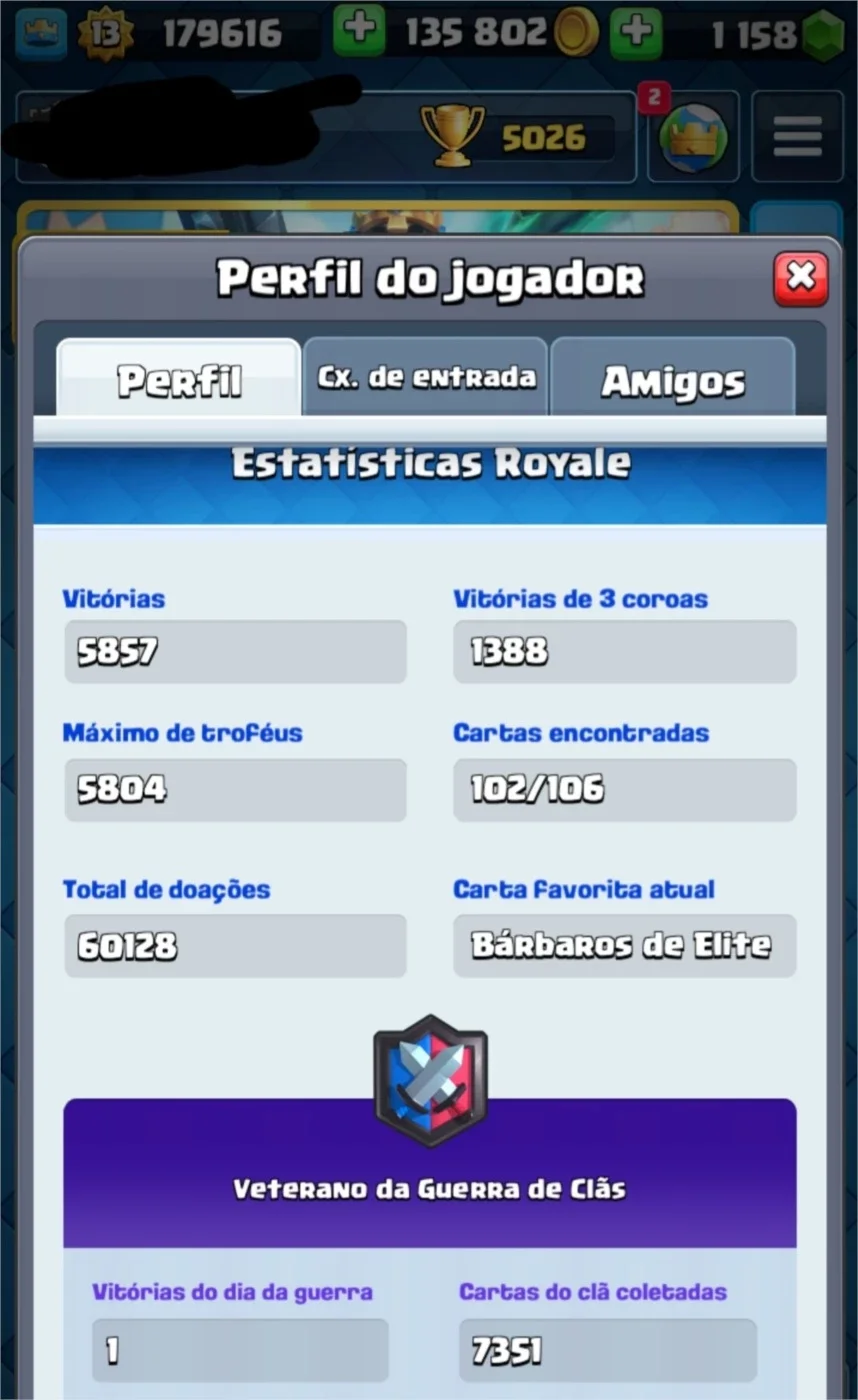Add gold with the plus button
Screen dimensions: 858x1400
[x=359, y=32]
